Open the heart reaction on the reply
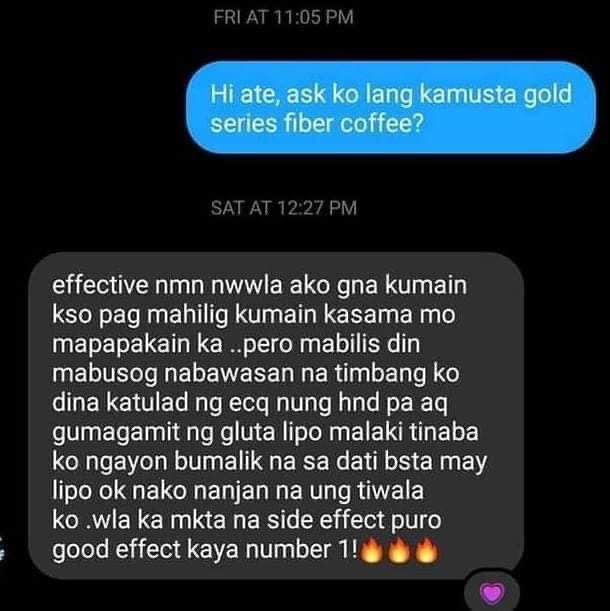The width and height of the screenshot is (610, 611). point(490,593)
